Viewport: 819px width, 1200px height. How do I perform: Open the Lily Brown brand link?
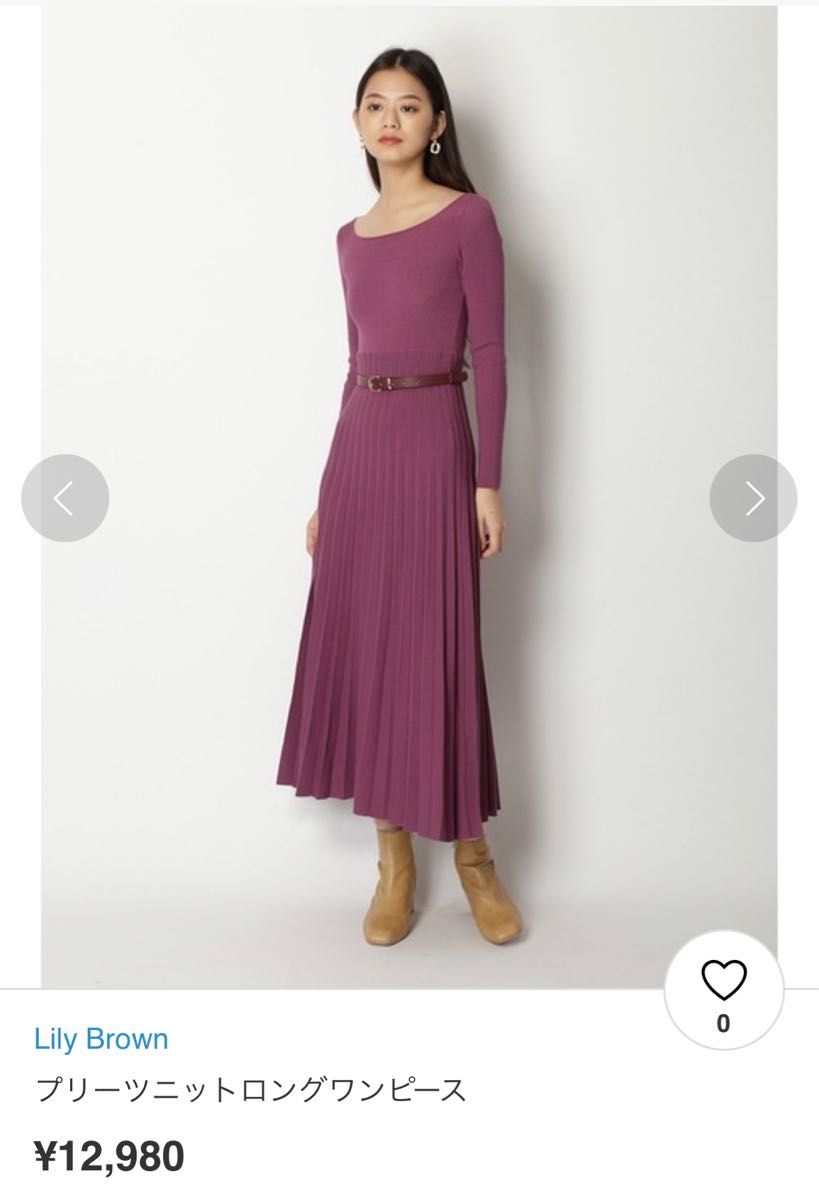pos(101,1039)
